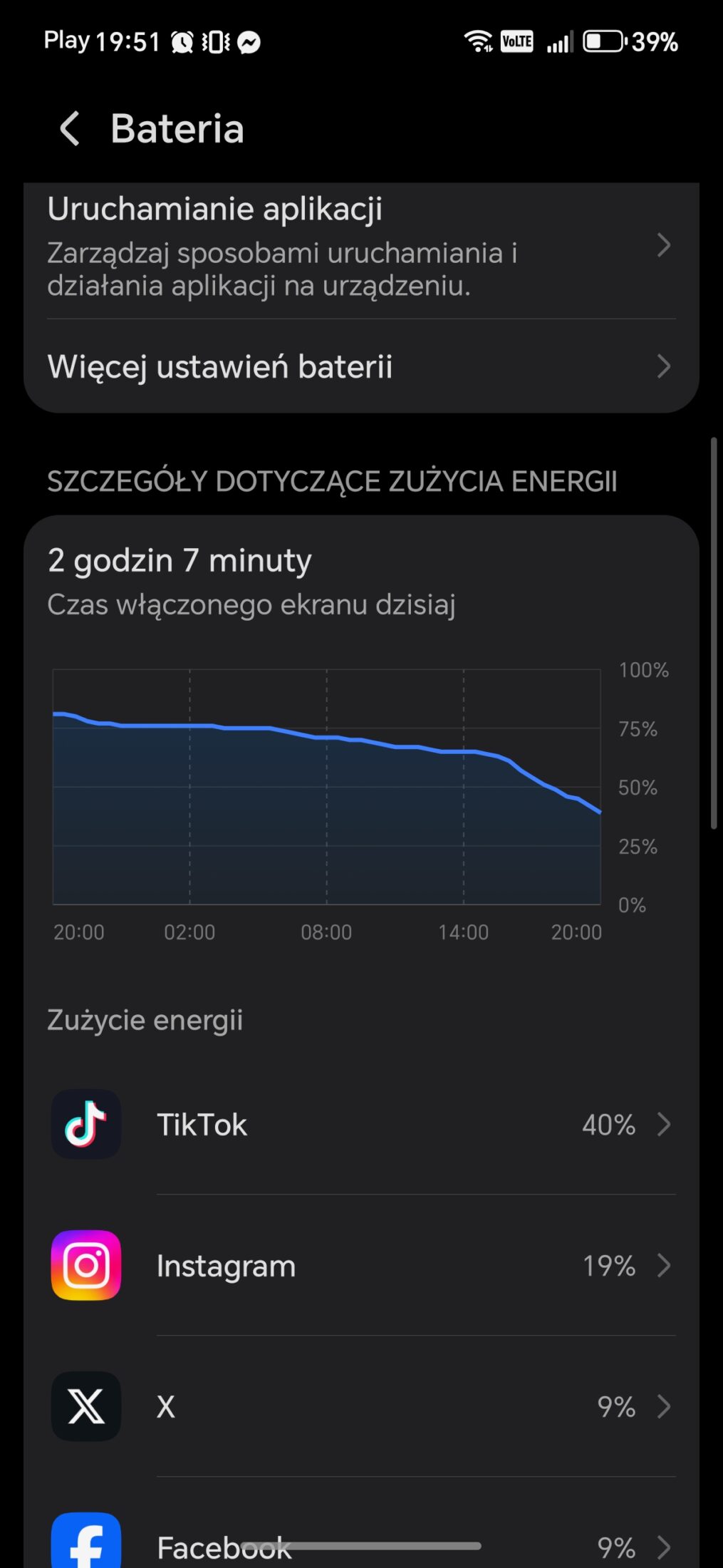The image size is (723, 1568).
Task: View TikTok battery usage details
Action: [361, 1125]
